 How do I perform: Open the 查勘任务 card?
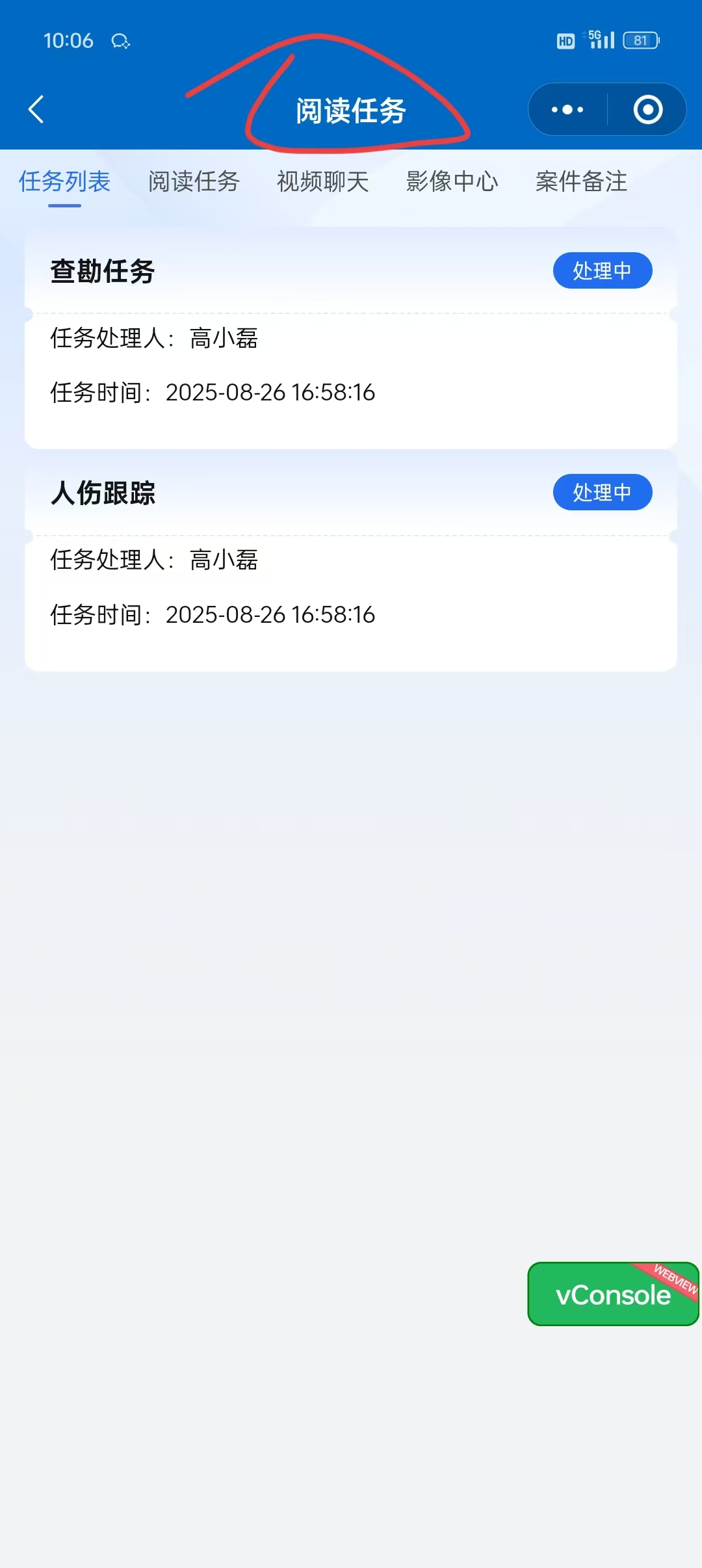(351, 338)
